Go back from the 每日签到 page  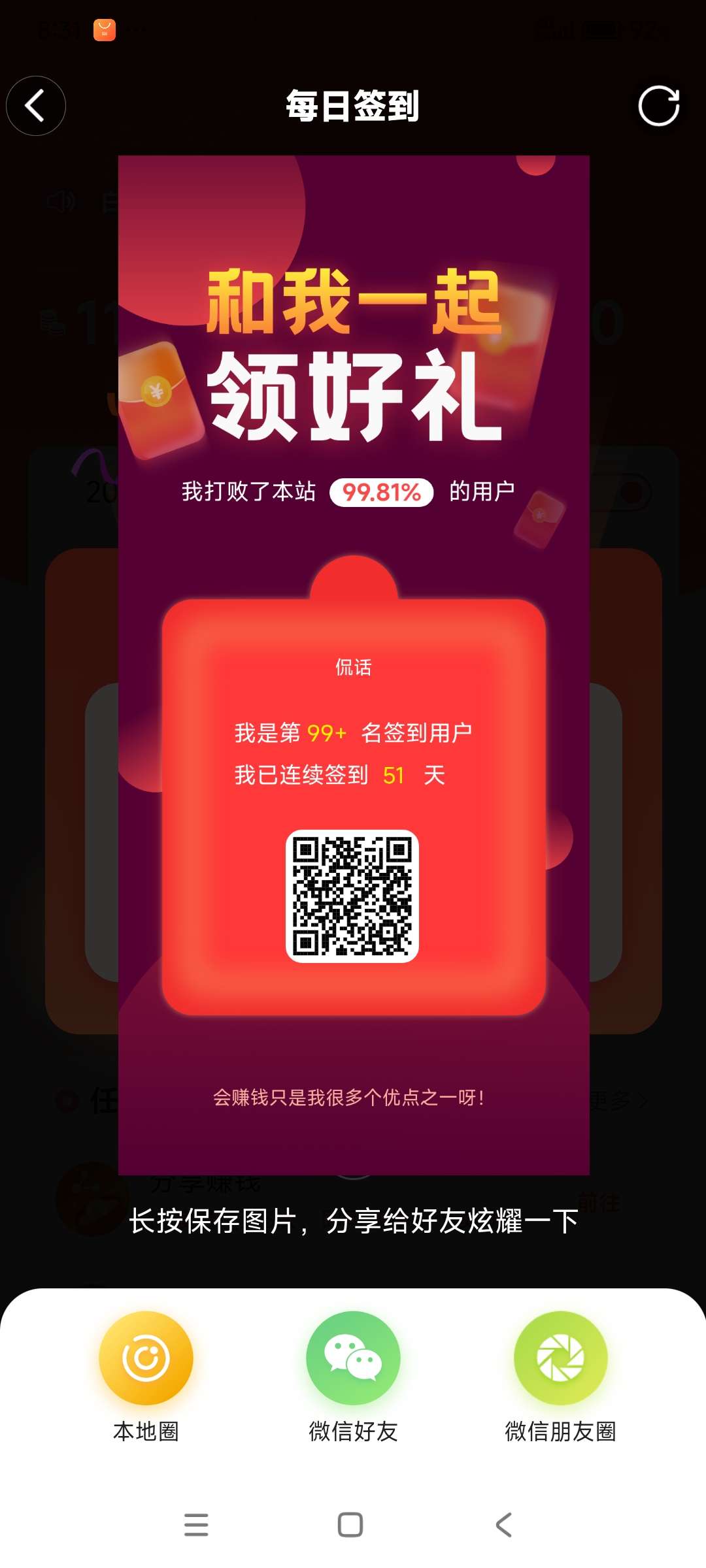point(36,106)
